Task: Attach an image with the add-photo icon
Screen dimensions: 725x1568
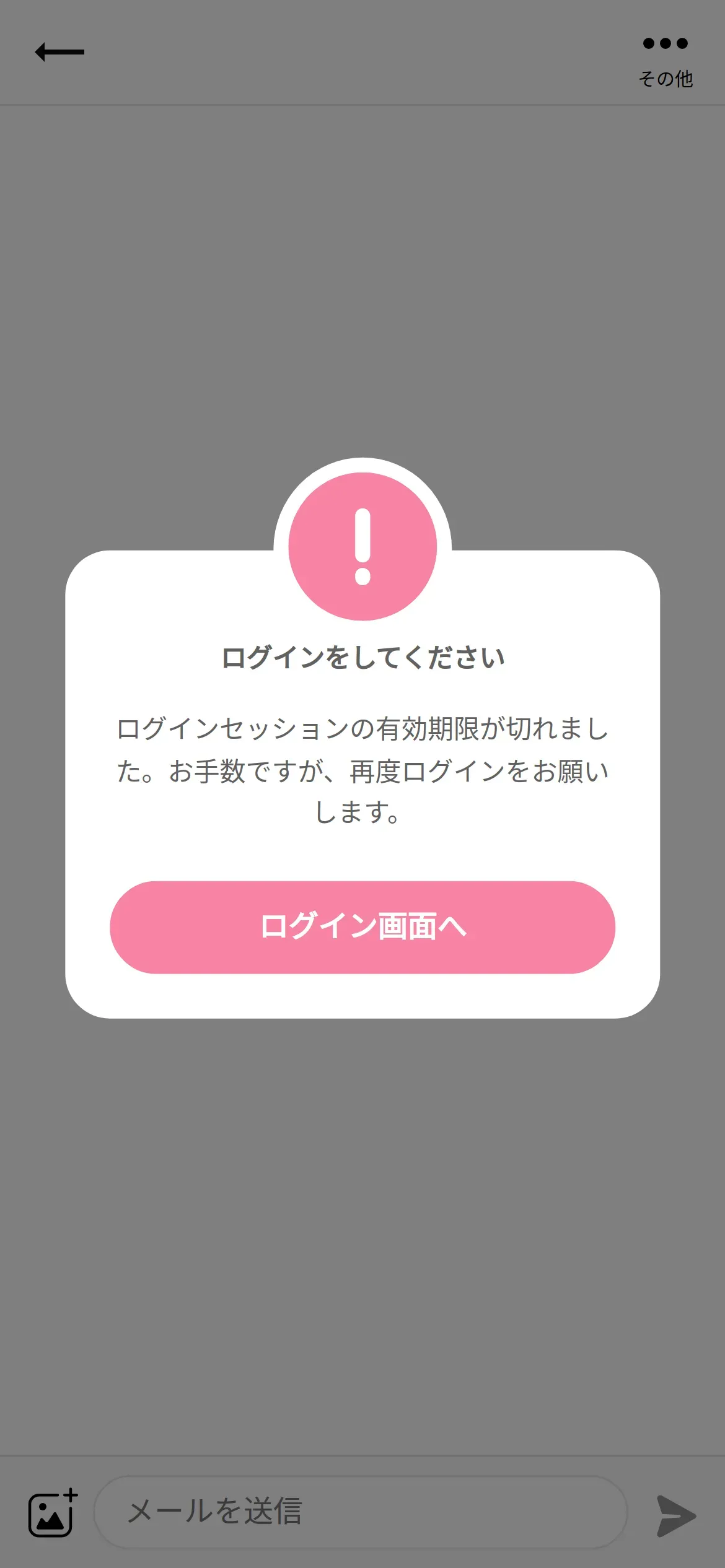Action: pyautogui.click(x=53, y=1512)
